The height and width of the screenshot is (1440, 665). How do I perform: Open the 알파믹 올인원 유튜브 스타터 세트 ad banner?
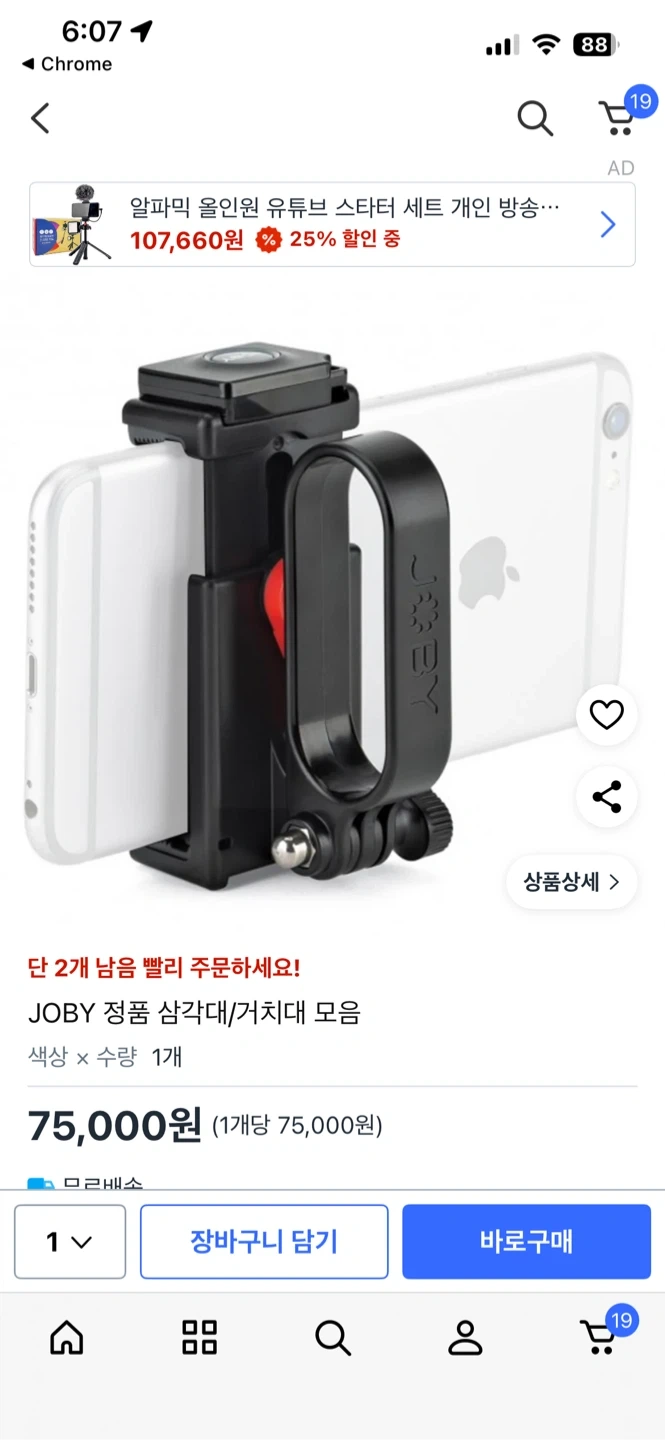click(332, 224)
